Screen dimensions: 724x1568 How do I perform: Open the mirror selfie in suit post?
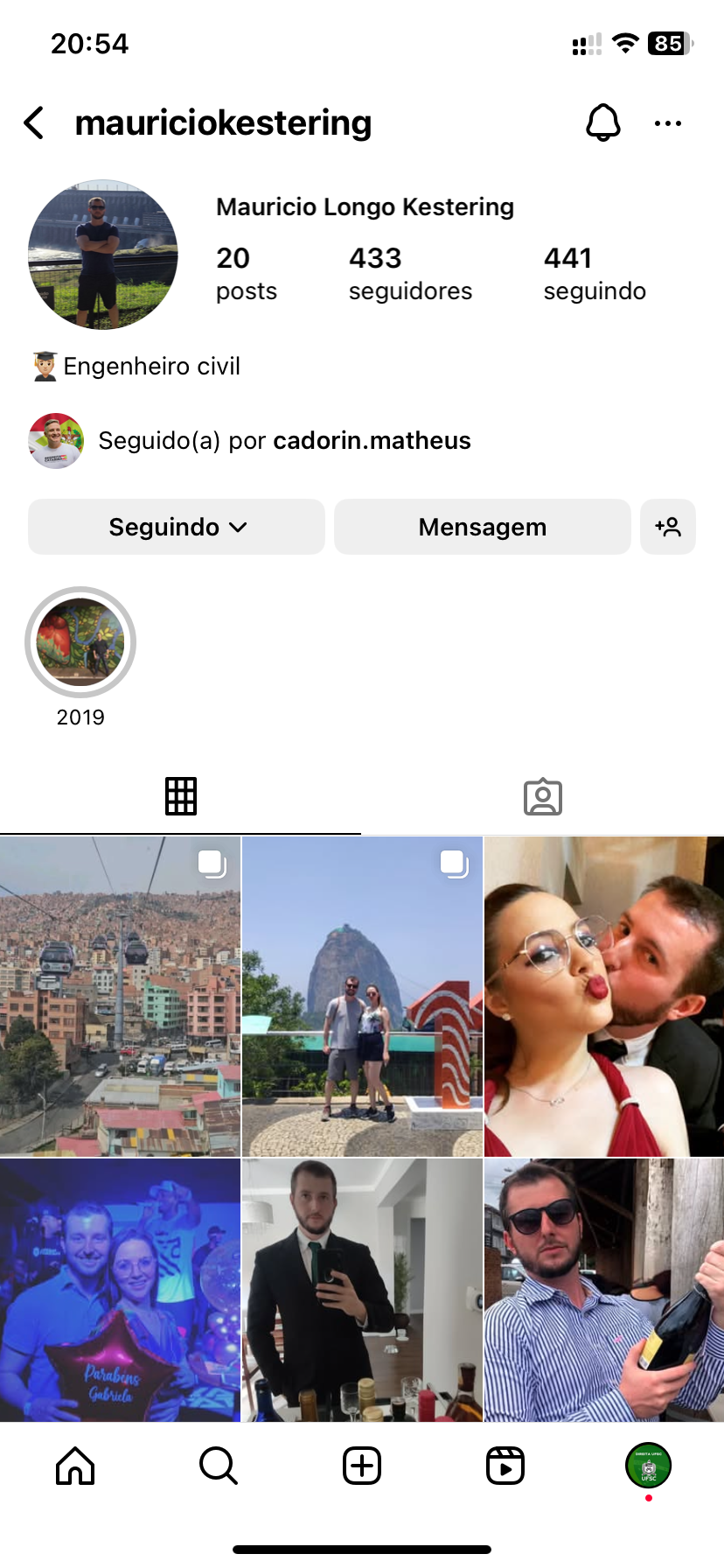pos(362,1290)
